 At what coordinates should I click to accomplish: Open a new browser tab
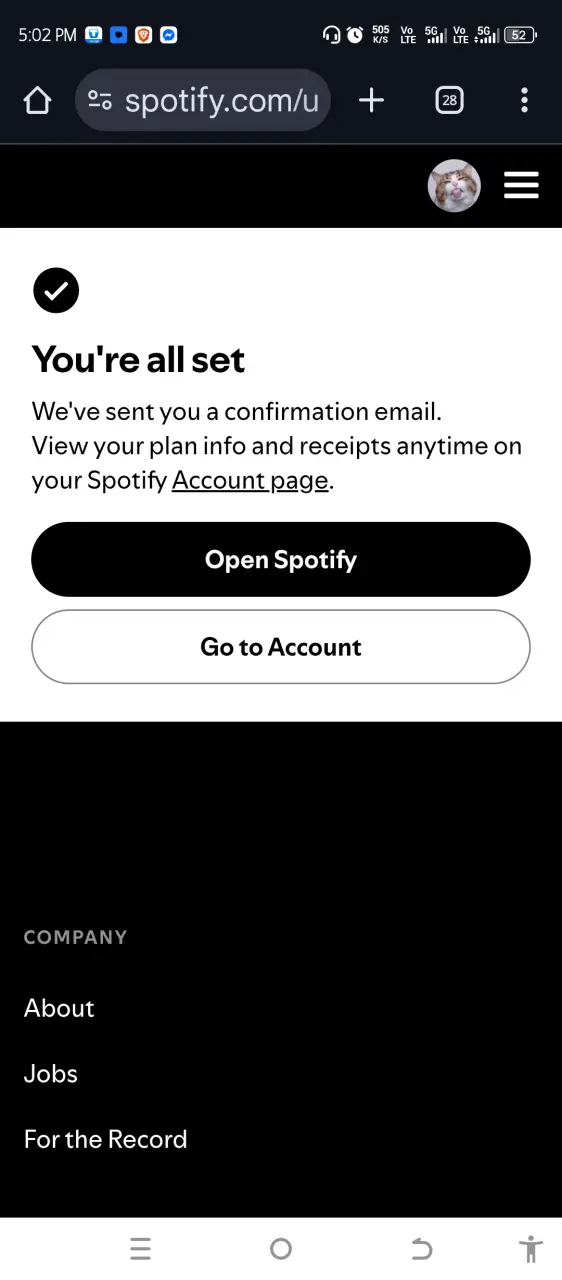pyautogui.click(x=371, y=100)
